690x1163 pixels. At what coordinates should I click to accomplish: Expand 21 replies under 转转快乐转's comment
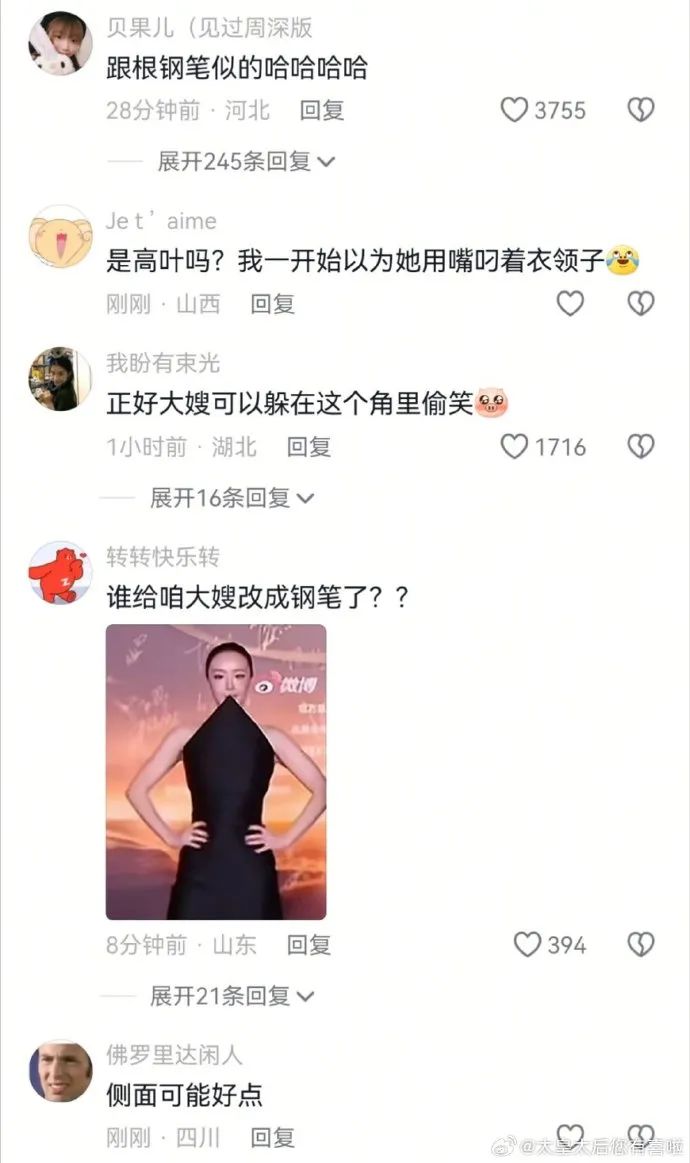click(x=232, y=996)
